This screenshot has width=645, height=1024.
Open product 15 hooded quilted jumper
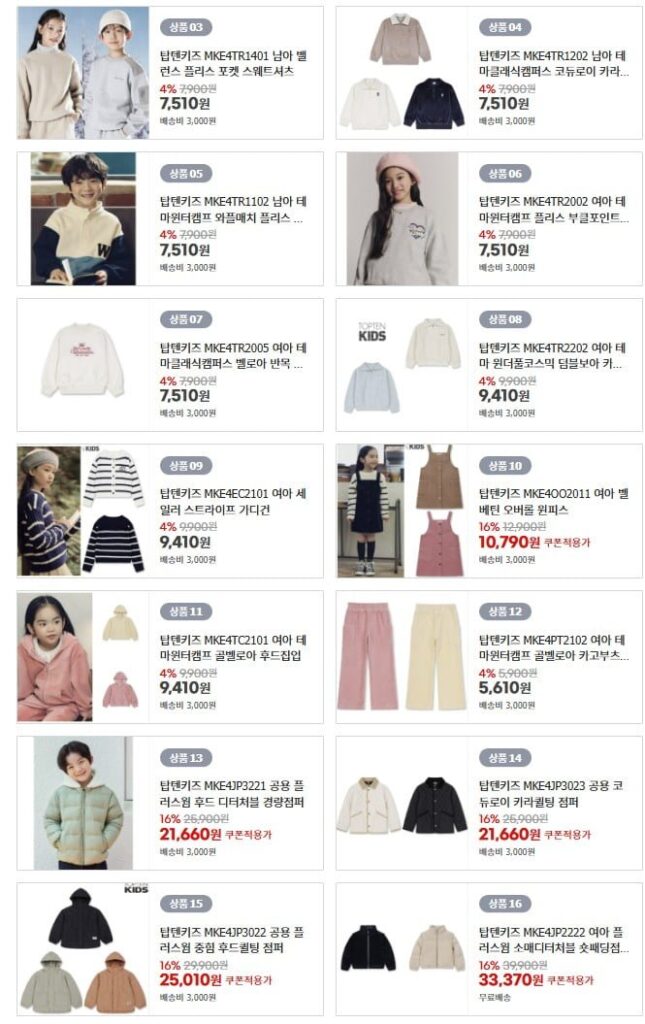233,940
